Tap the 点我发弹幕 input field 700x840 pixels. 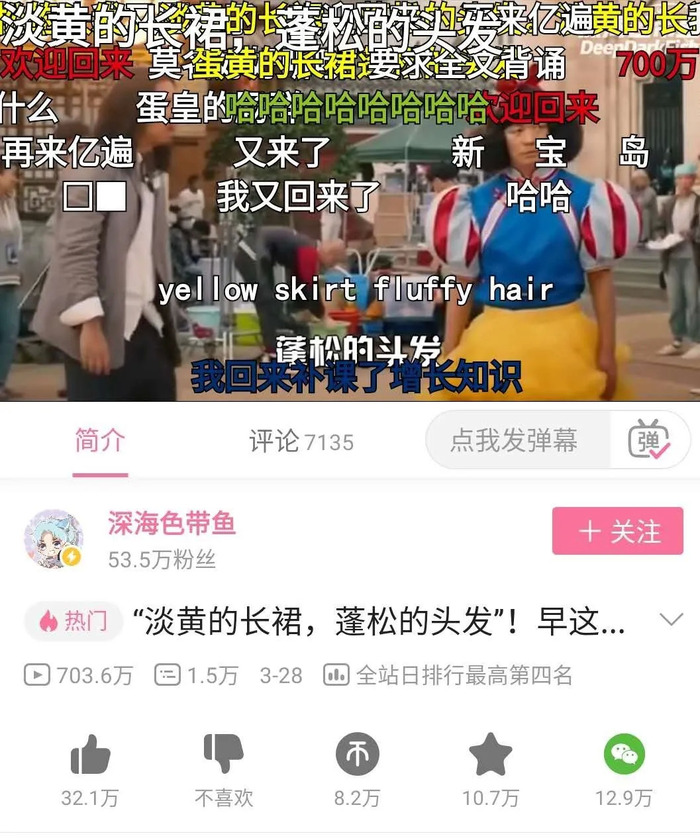click(x=515, y=440)
